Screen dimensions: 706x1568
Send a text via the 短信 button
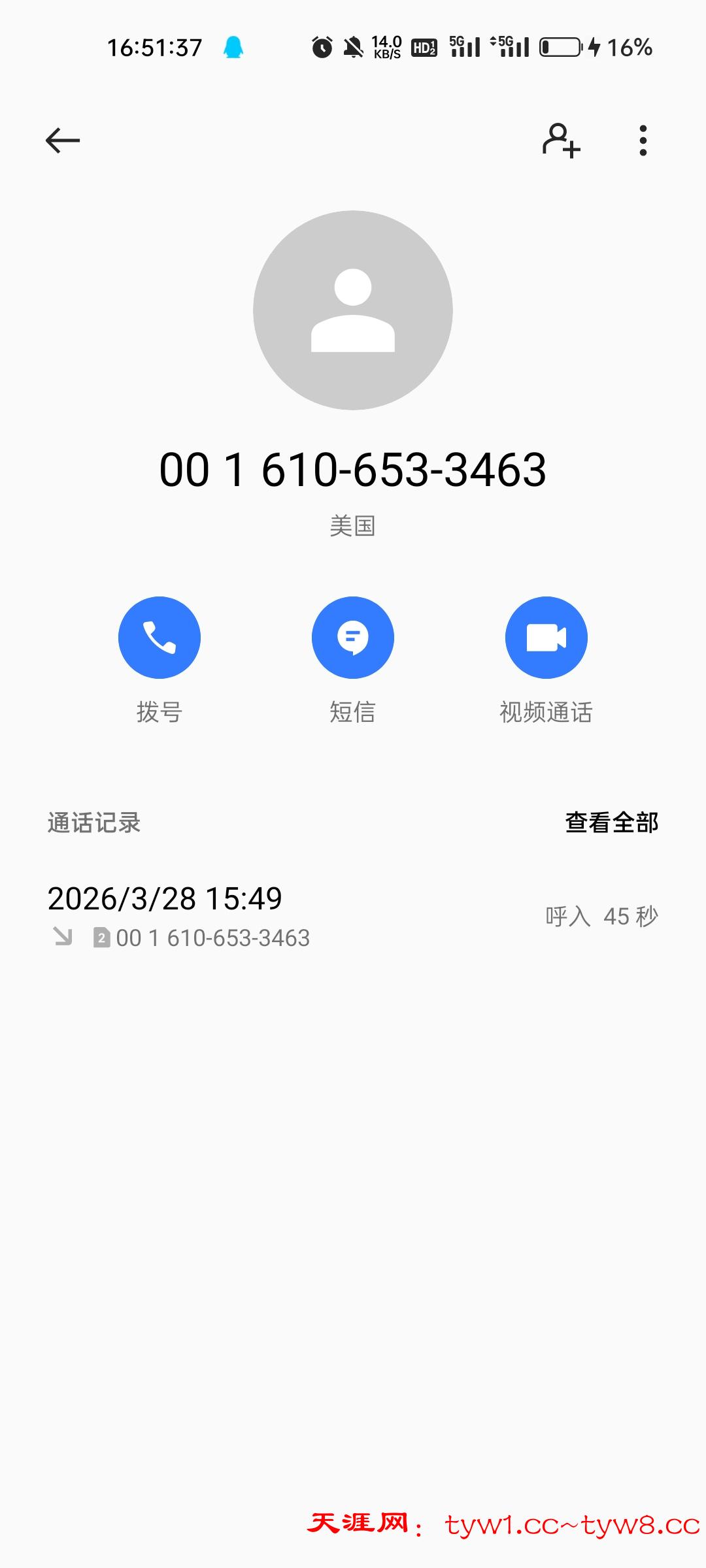pyautogui.click(x=353, y=638)
